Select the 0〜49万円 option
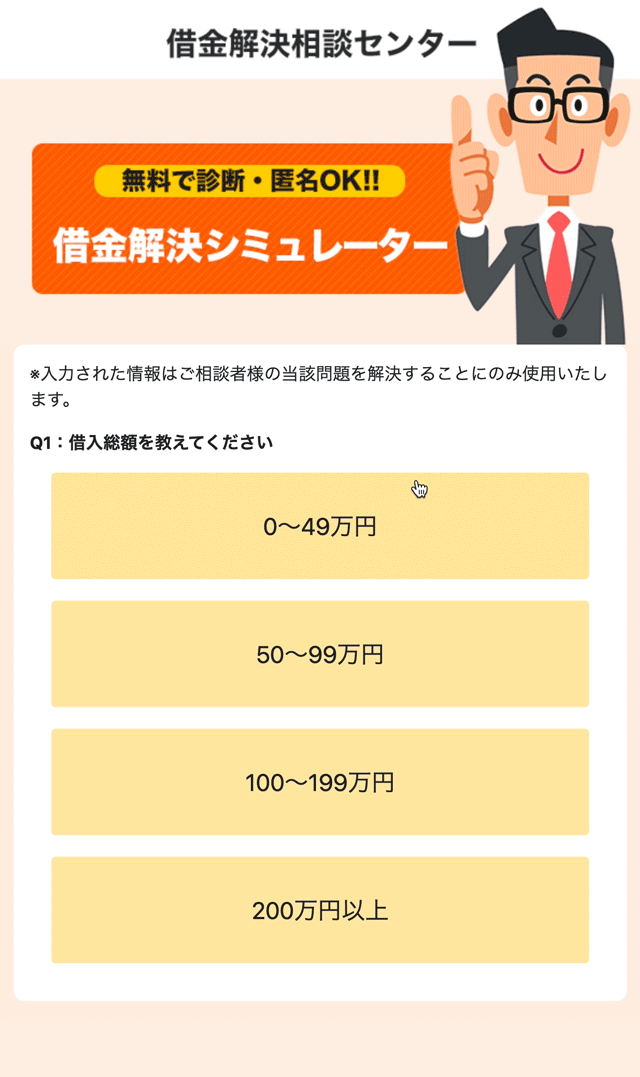Screen dimensions: 640x1077 pos(320,526)
